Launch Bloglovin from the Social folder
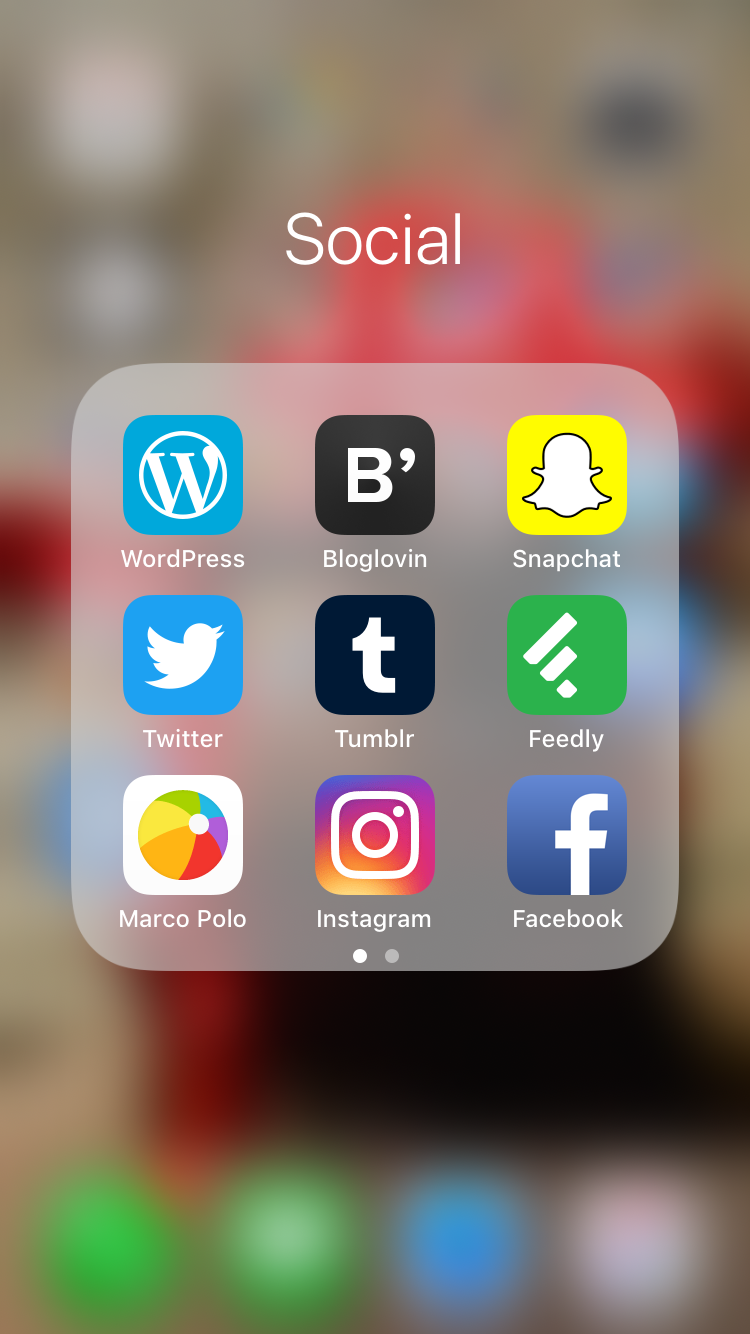Screen dimensions: 750x1334 click(x=375, y=475)
